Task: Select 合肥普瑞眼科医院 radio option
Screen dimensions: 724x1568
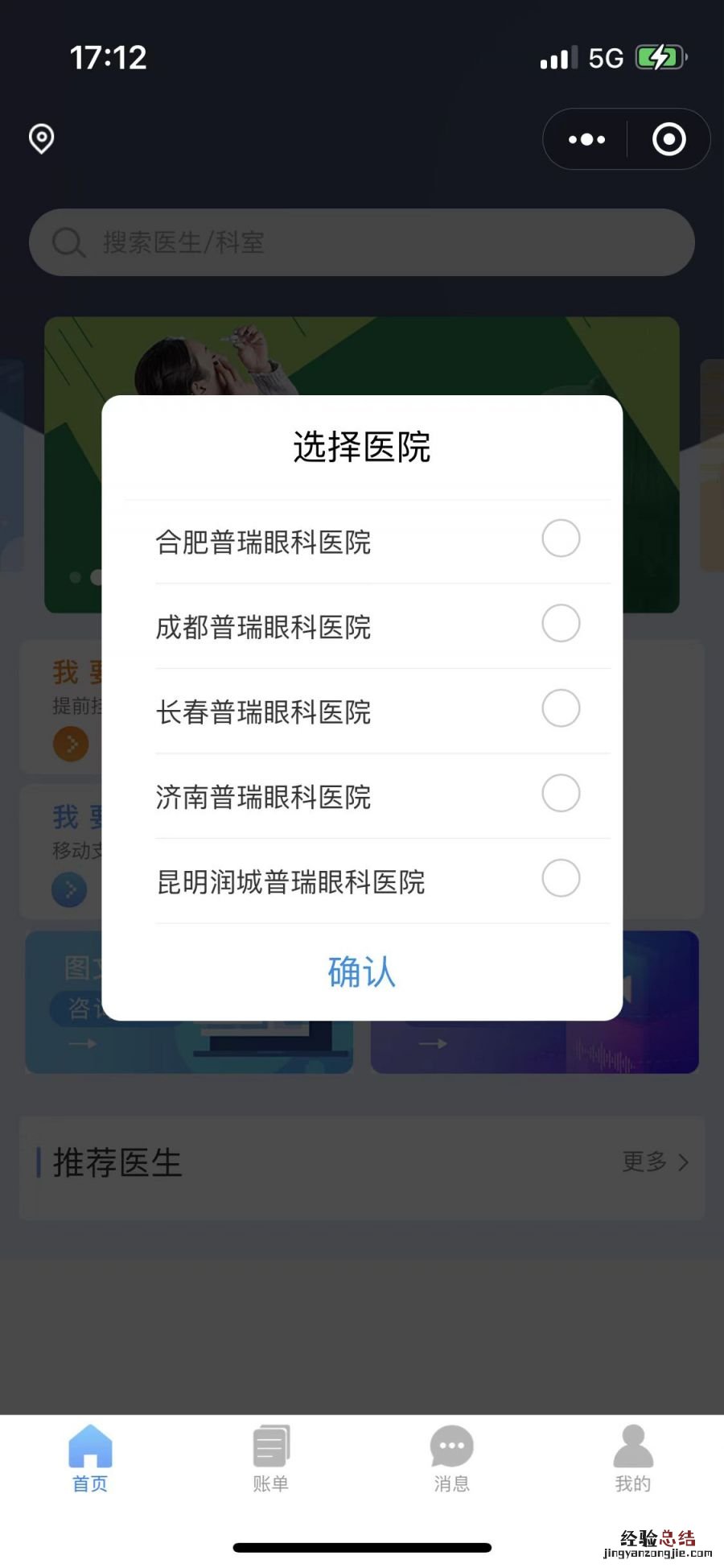Action: 561,538
